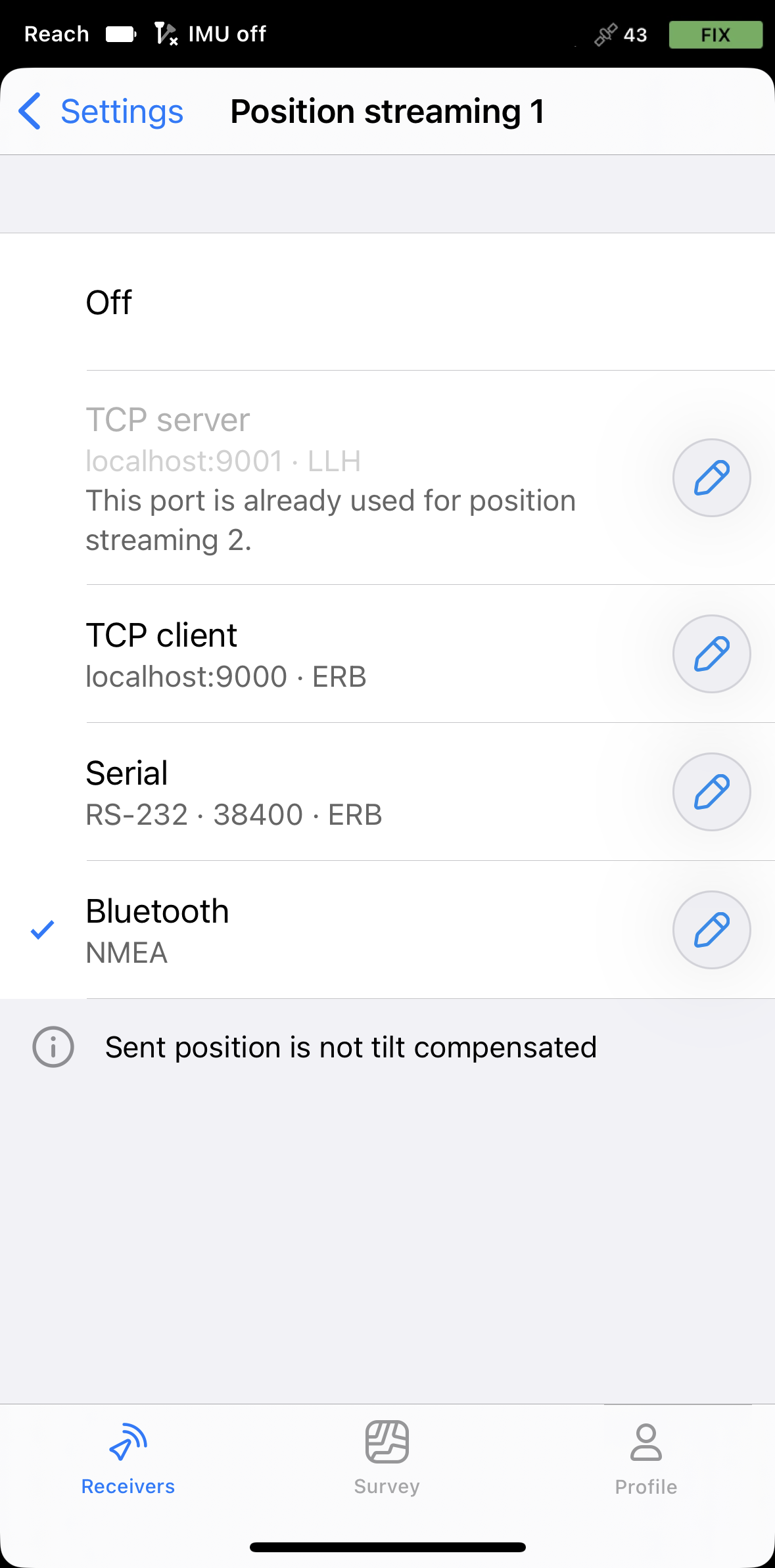This screenshot has height=1568, width=775.
Task: Edit the Bluetooth settings
Action: pos(711,930)
